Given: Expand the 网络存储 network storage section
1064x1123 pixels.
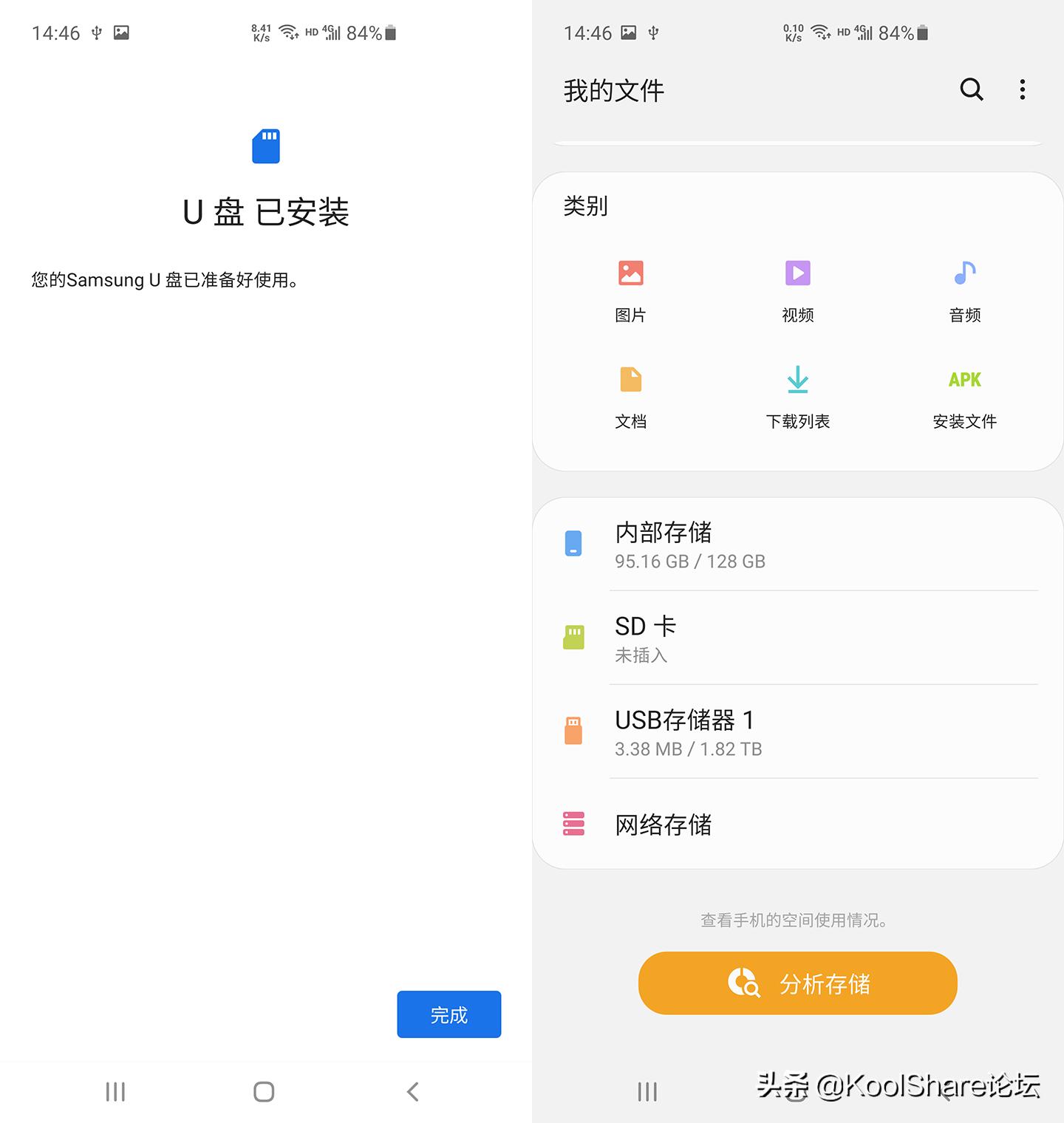Looking at the screenshot, I should click(x=797, y=825).
